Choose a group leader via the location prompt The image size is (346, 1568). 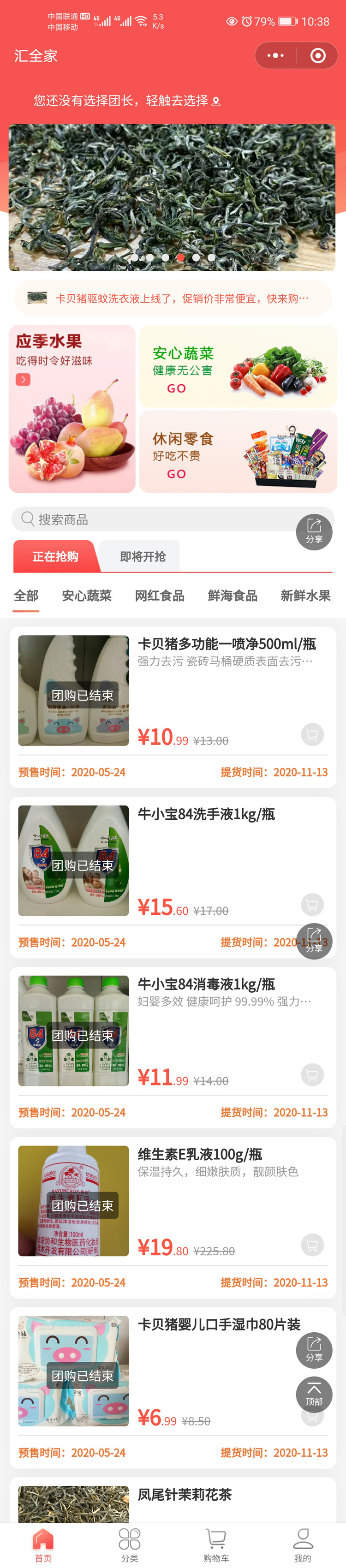(127, 101)
